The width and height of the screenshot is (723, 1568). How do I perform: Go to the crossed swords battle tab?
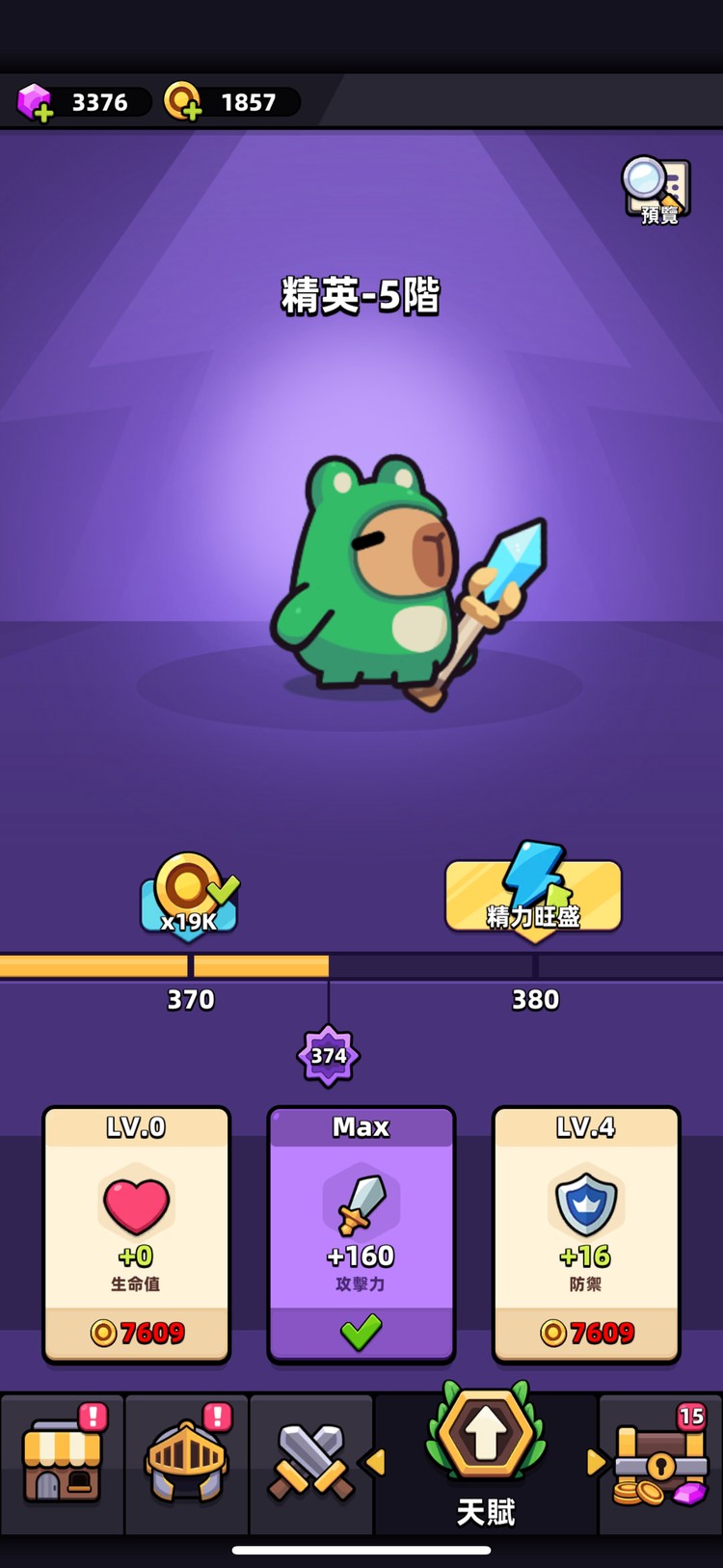(x=311, y=1462)
